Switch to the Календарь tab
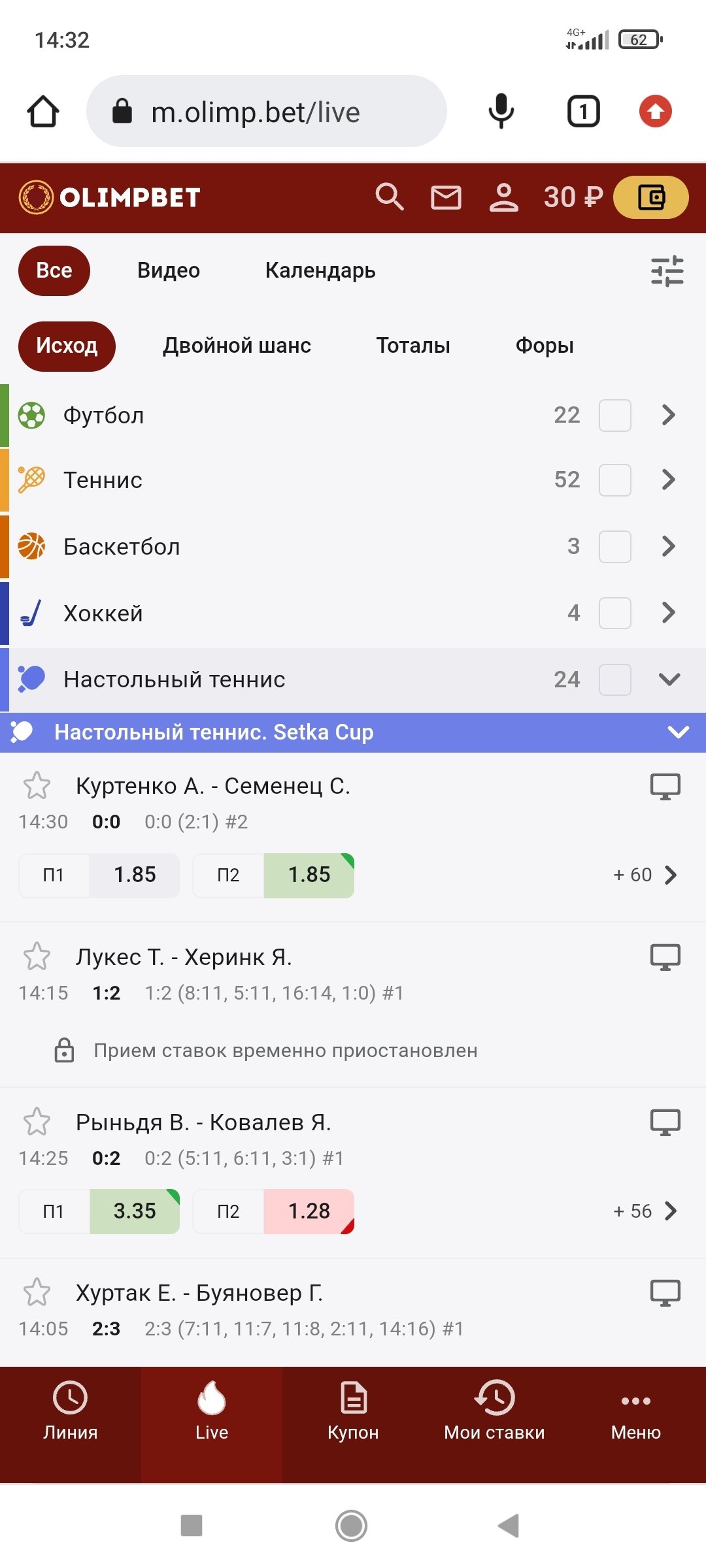Viewport: 706px width, 1568px height. (320, 270)
